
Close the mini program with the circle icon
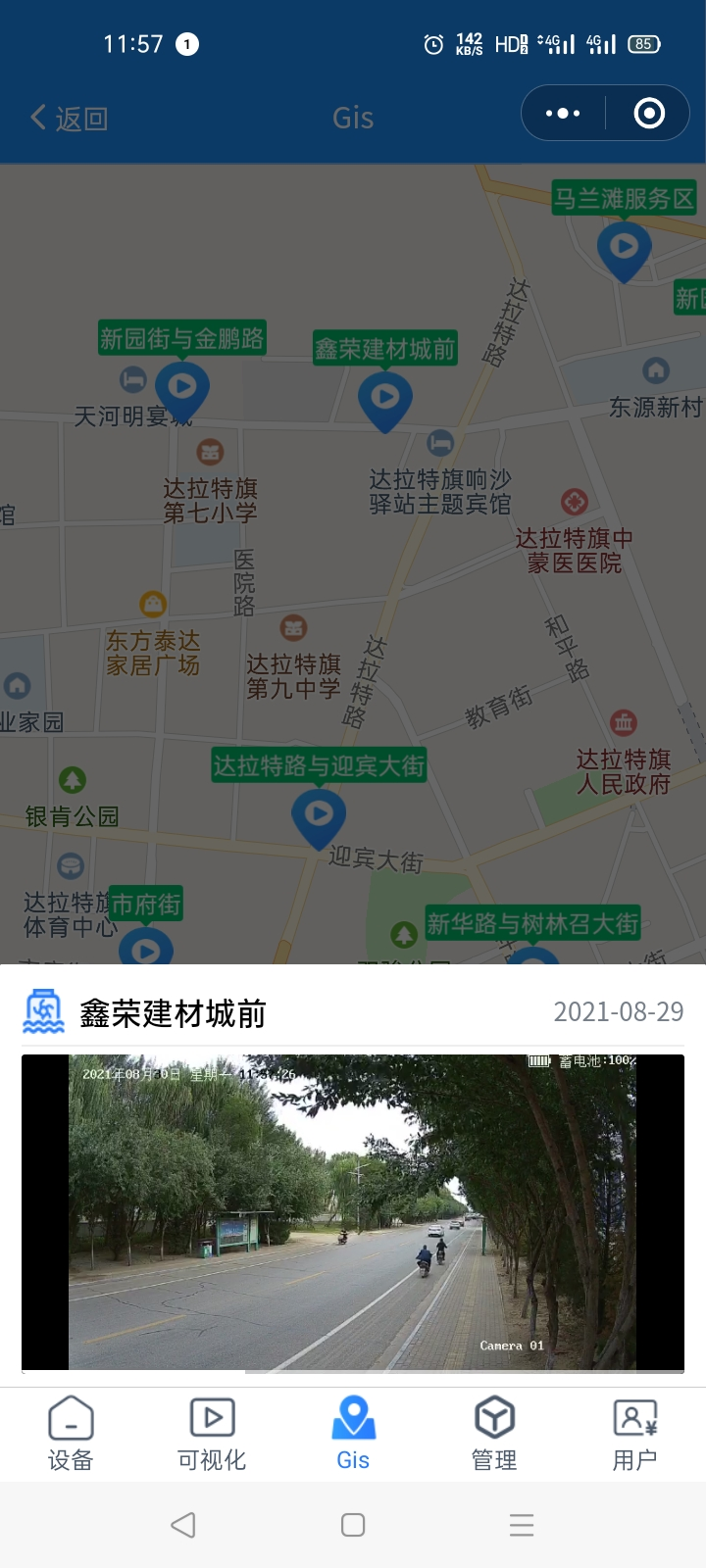tap(649, 114)
